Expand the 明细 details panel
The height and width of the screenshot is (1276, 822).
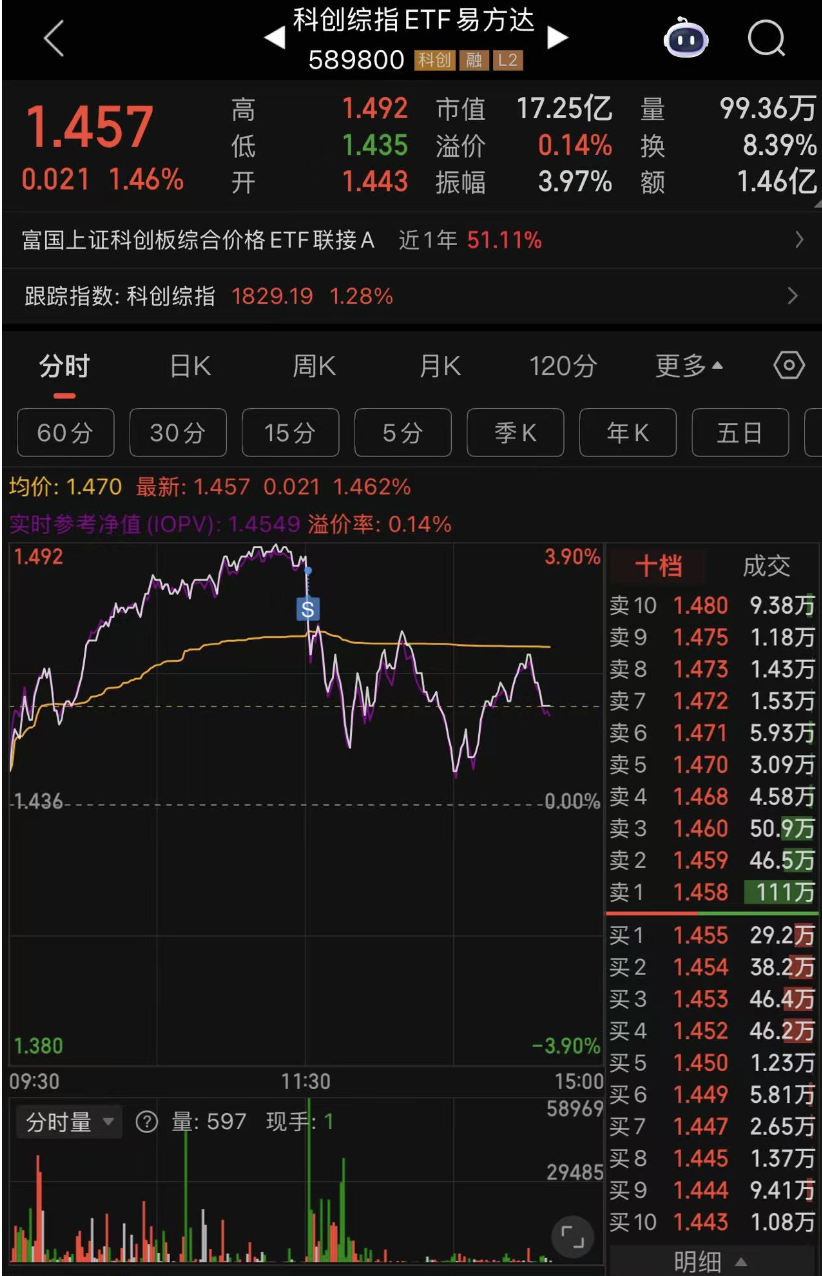[x=710, y=1262]
